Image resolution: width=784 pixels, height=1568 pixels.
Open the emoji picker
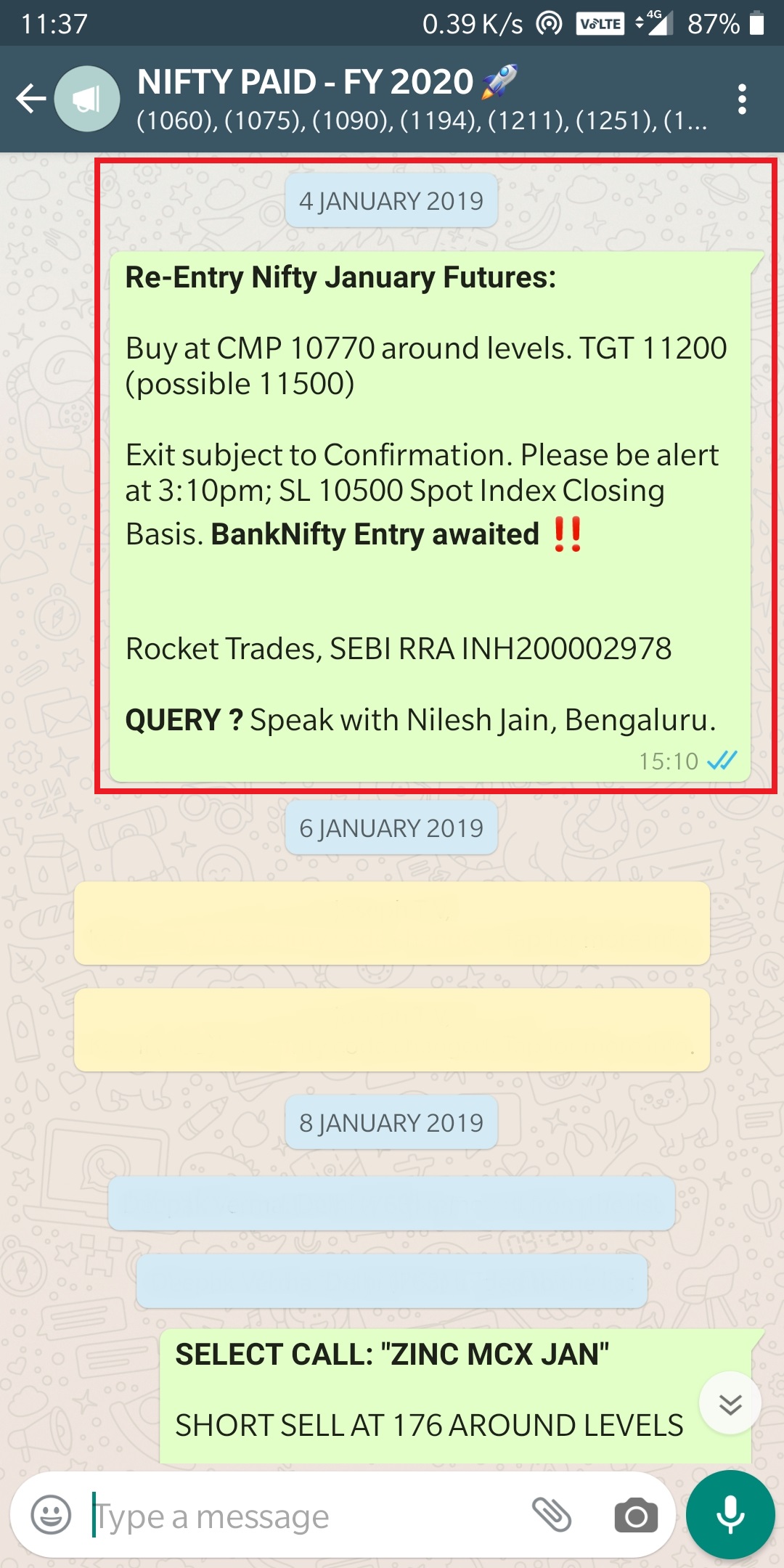pos(51,1515)
